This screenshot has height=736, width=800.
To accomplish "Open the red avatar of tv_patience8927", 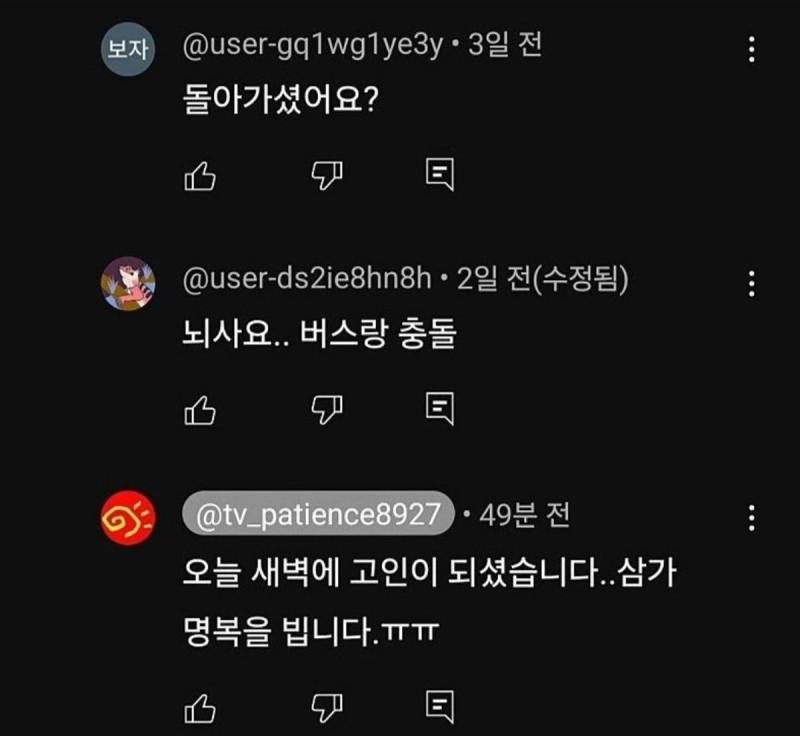I will [128, 518].
